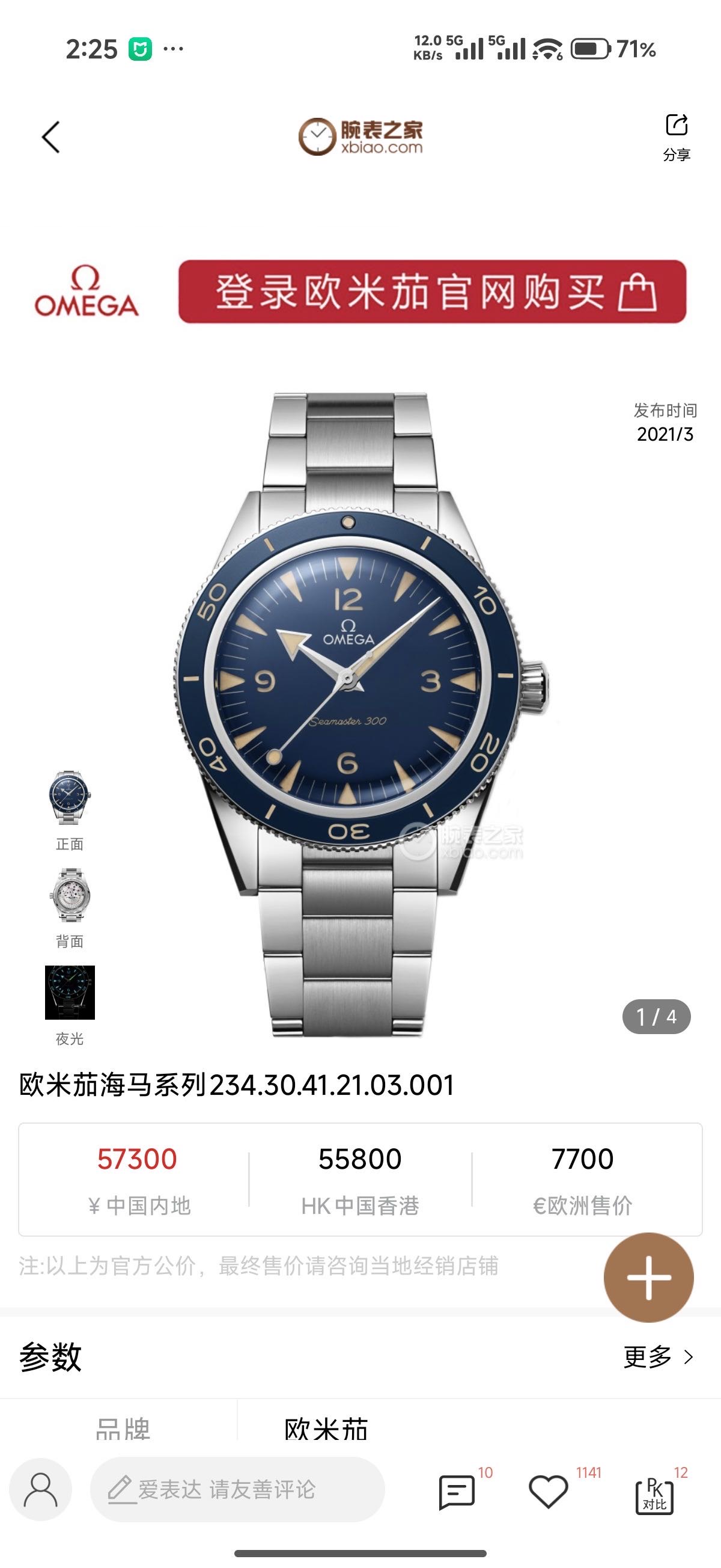
Task: Go back to the previous page
Action: 51,137
